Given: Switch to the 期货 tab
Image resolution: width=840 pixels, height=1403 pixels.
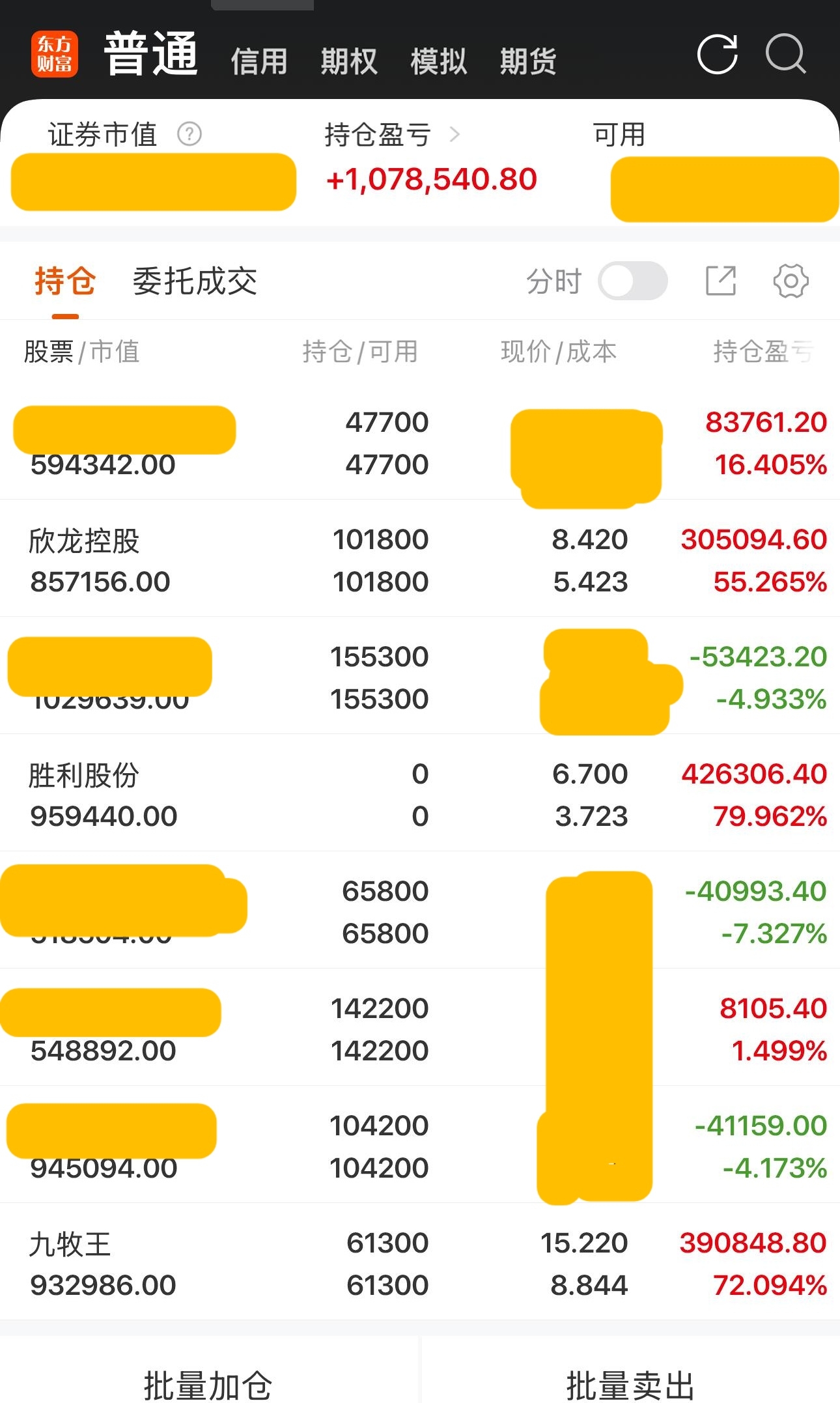Looking at the screenshot, I should [x=527, y=62].
